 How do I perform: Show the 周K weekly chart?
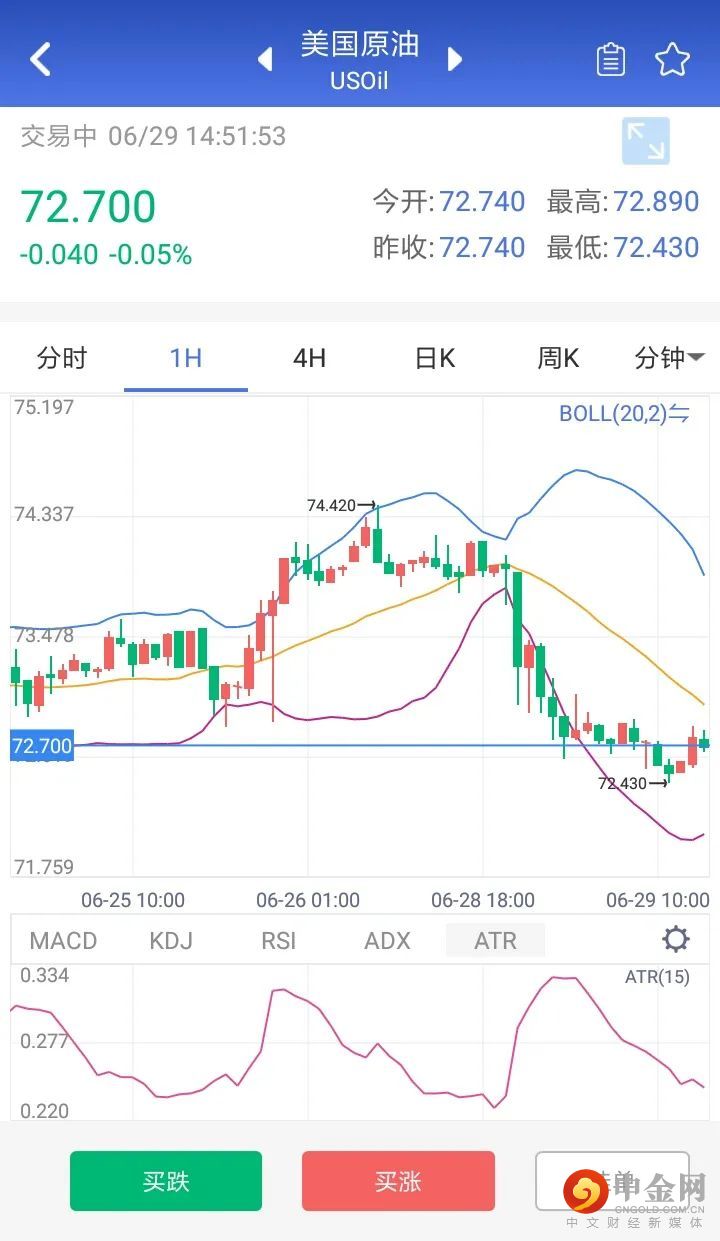558,358
